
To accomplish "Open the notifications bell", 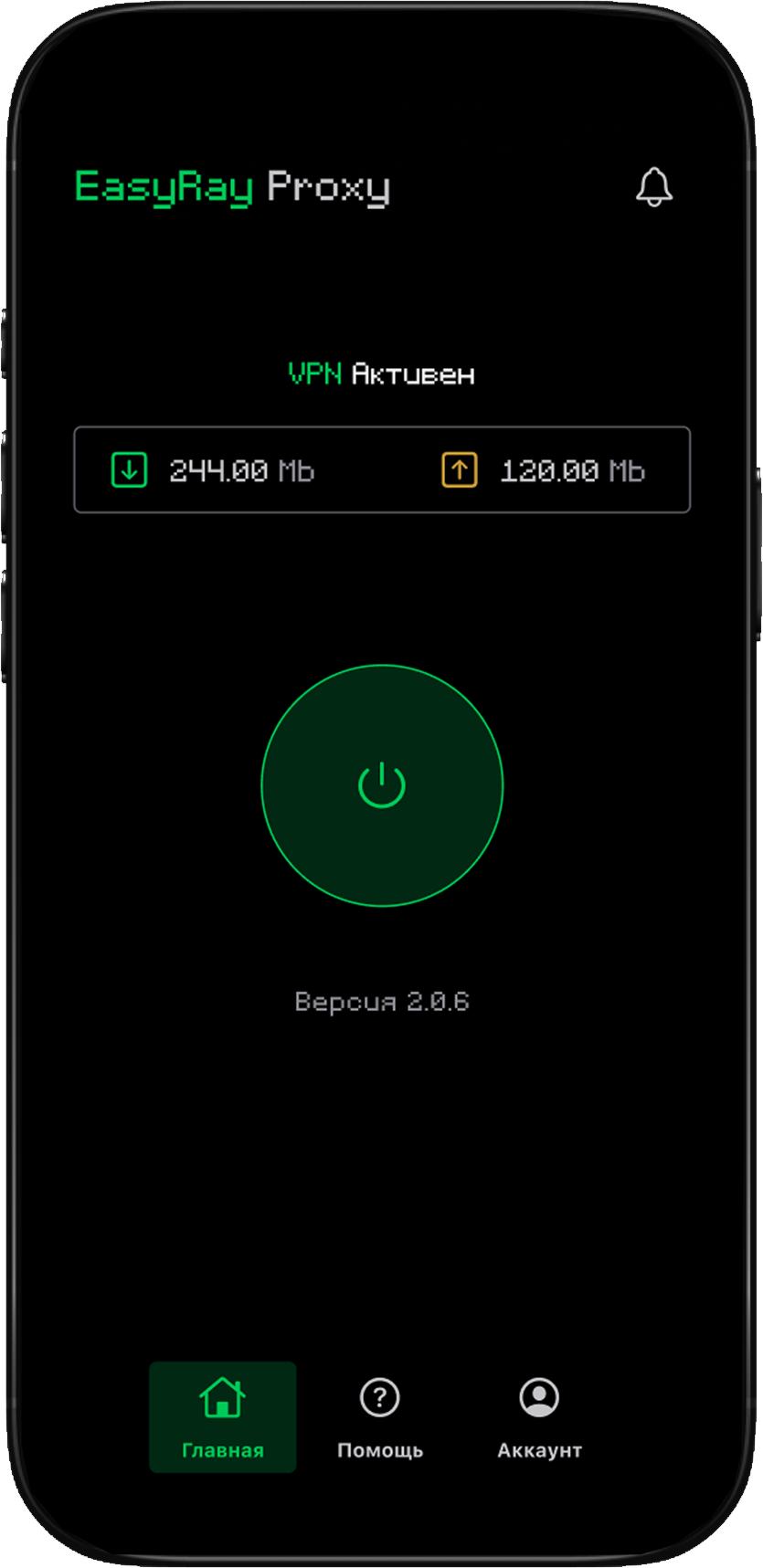I will coord(654,187).
